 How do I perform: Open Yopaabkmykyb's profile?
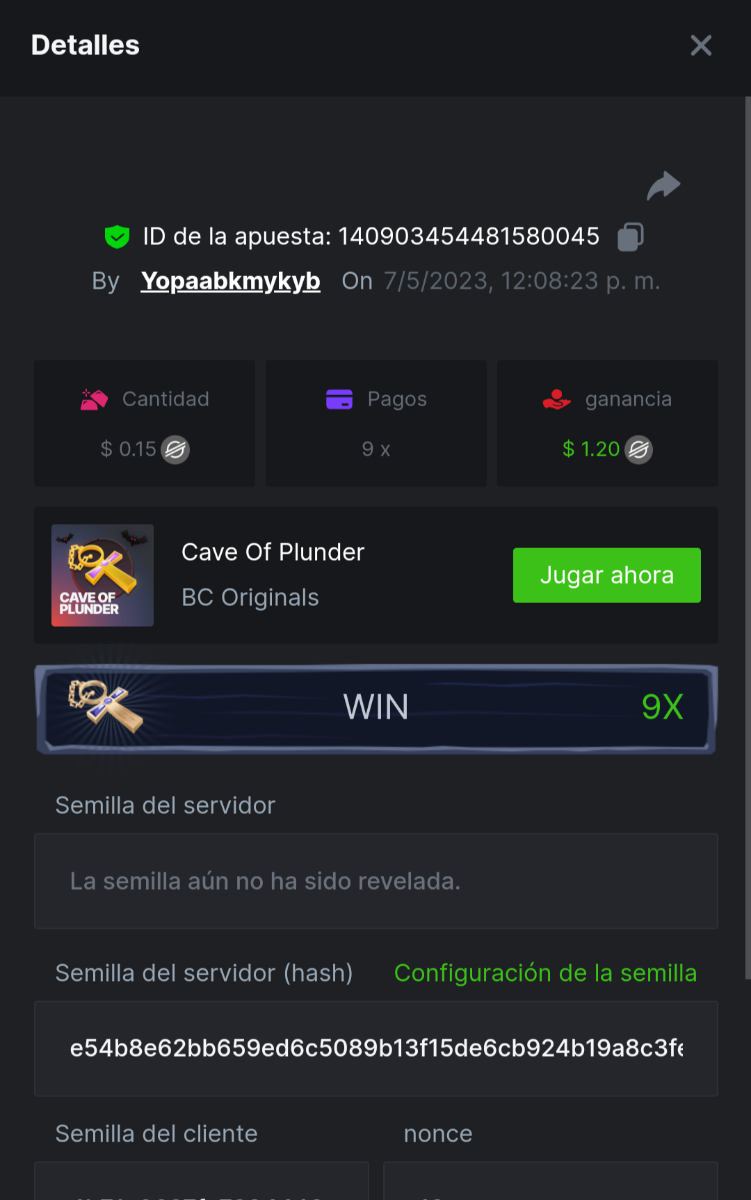click(x=230, y=281)
